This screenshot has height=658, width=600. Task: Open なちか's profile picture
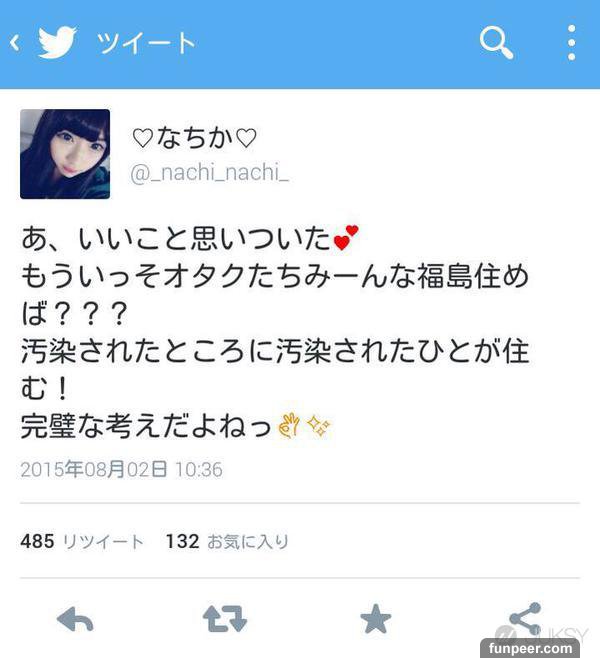[x=65, y=154]
